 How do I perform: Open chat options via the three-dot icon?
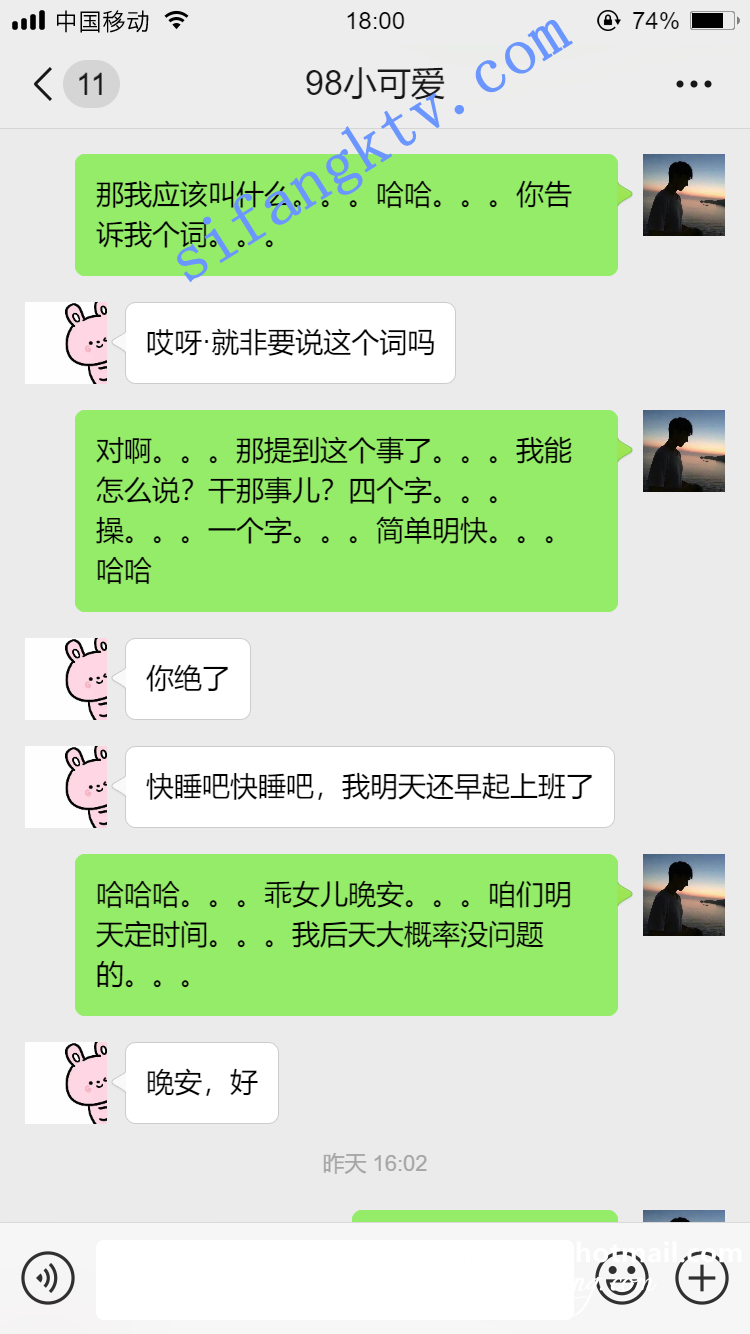[692, 84]
